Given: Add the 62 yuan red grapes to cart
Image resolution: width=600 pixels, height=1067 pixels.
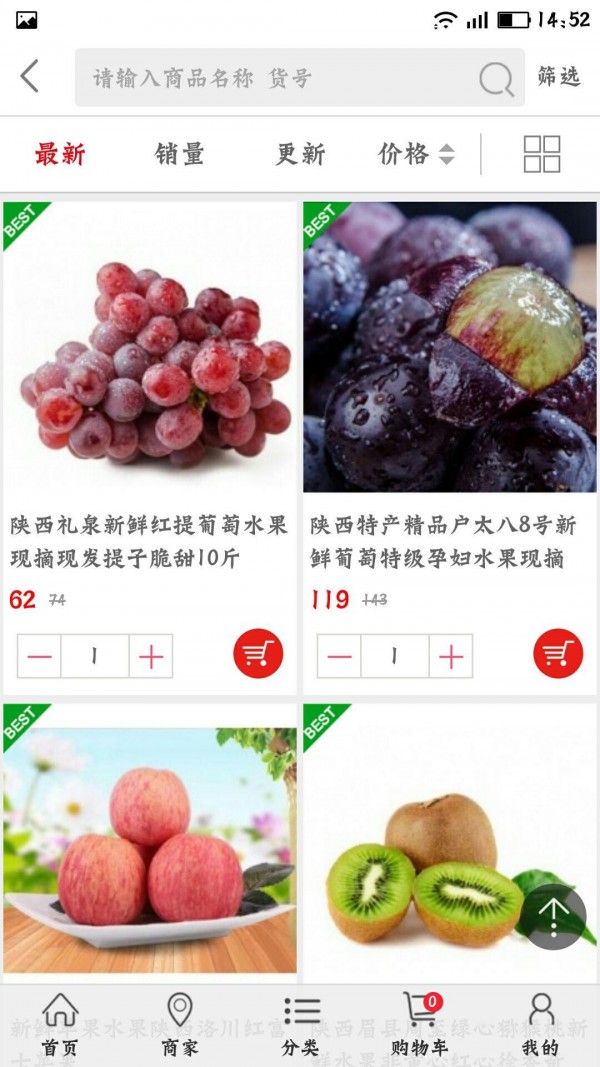Looking at the screenshot, I should [x=258, y=654].
